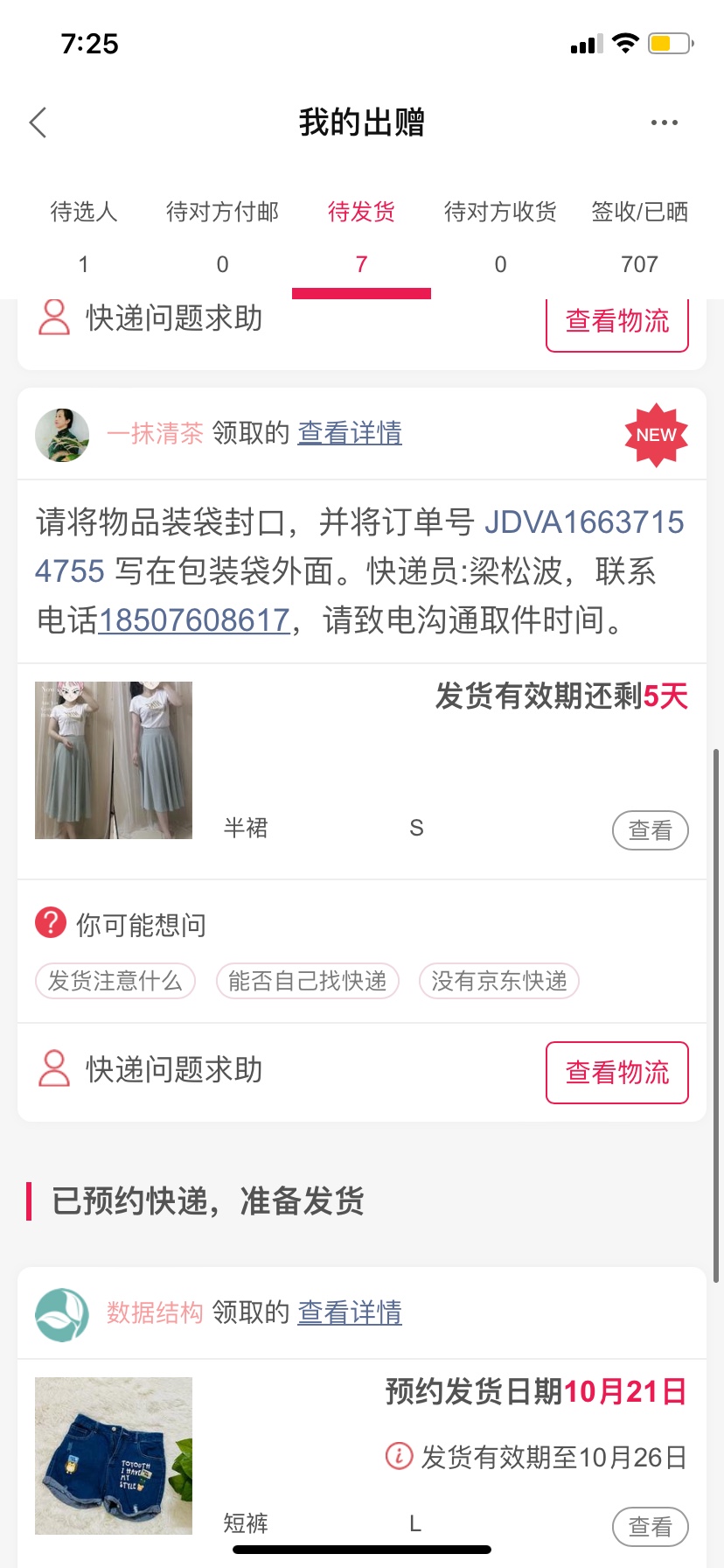The image size is (724, 1568).
Task: Select the 待发货 tab
Action: click(x=361, y=234)
